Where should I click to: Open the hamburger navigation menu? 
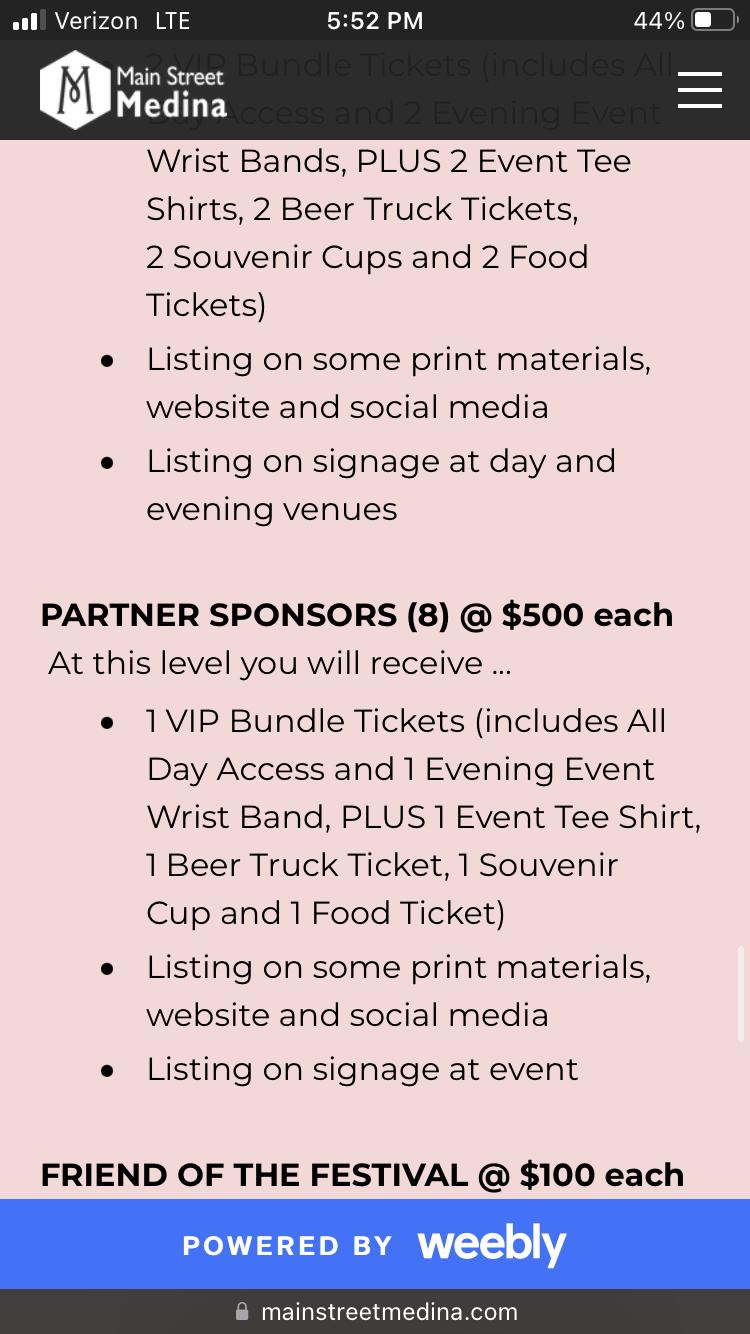[699, 90]
